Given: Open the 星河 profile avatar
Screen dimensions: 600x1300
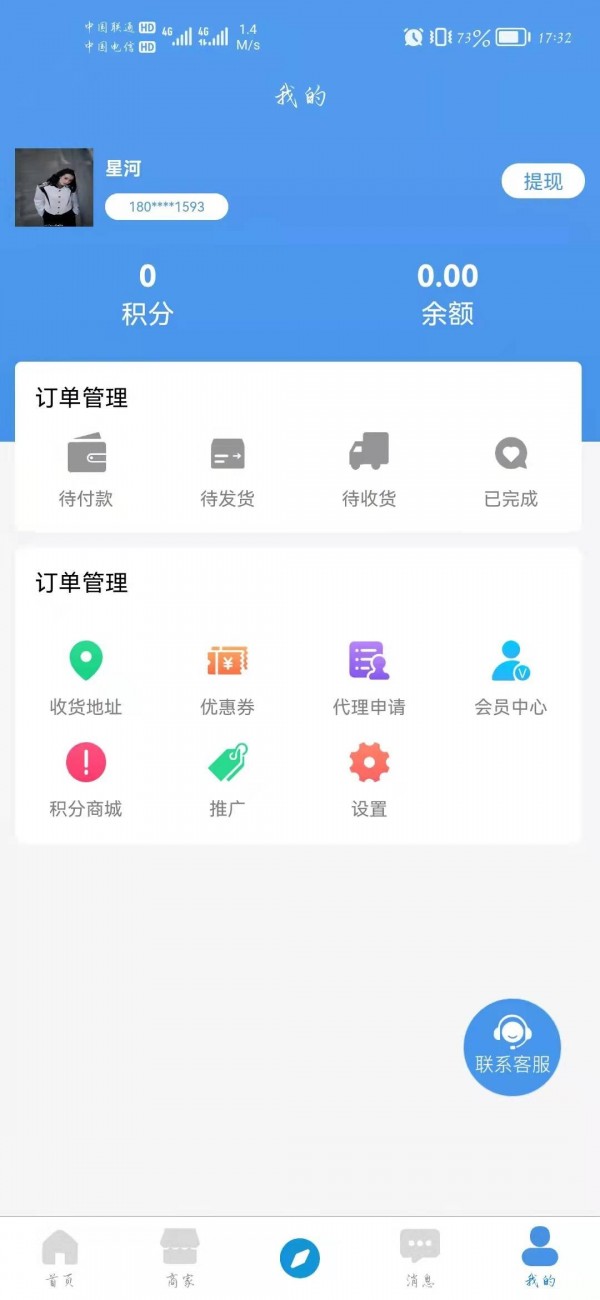Looking at the screenshot, I should coord(54,188).
